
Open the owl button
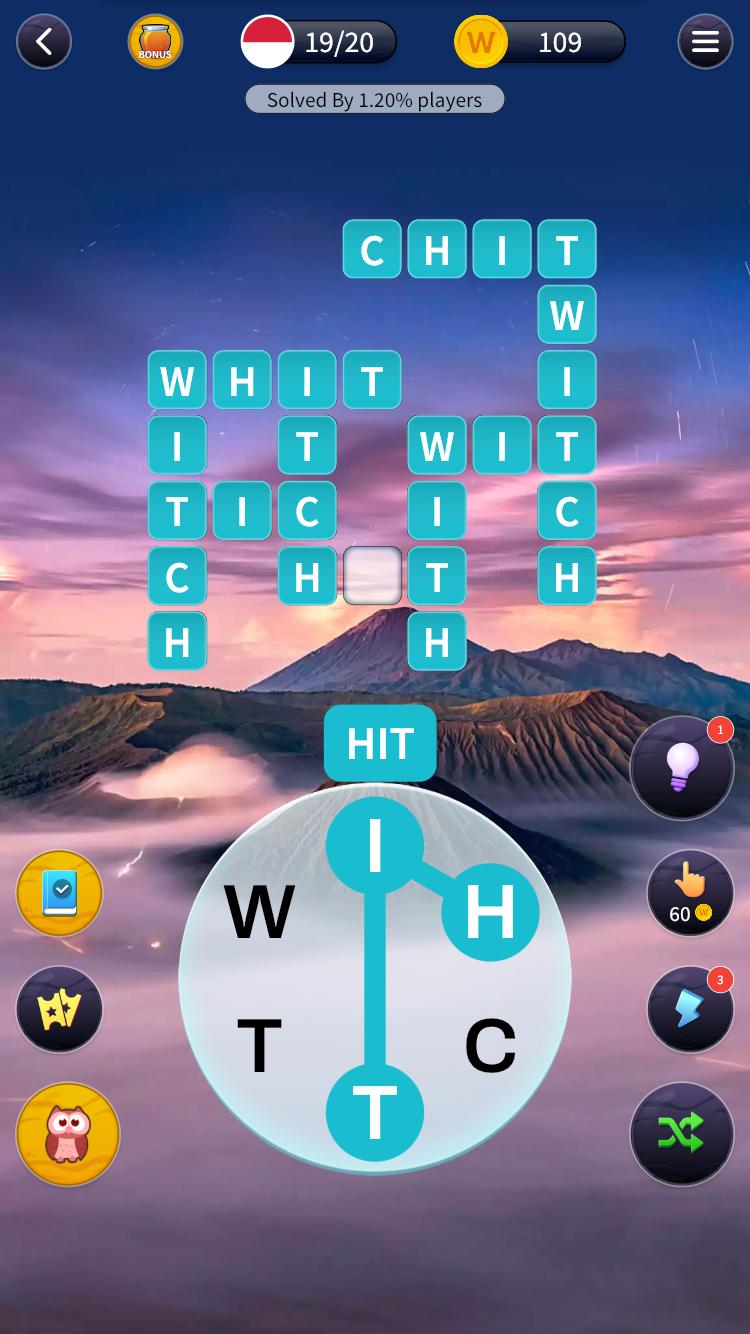68,1135
